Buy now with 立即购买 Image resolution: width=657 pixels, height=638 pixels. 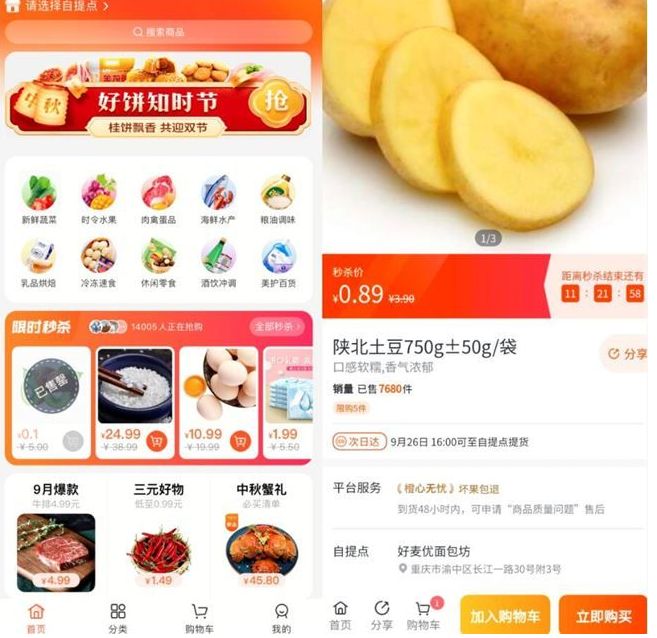[602, 616]
